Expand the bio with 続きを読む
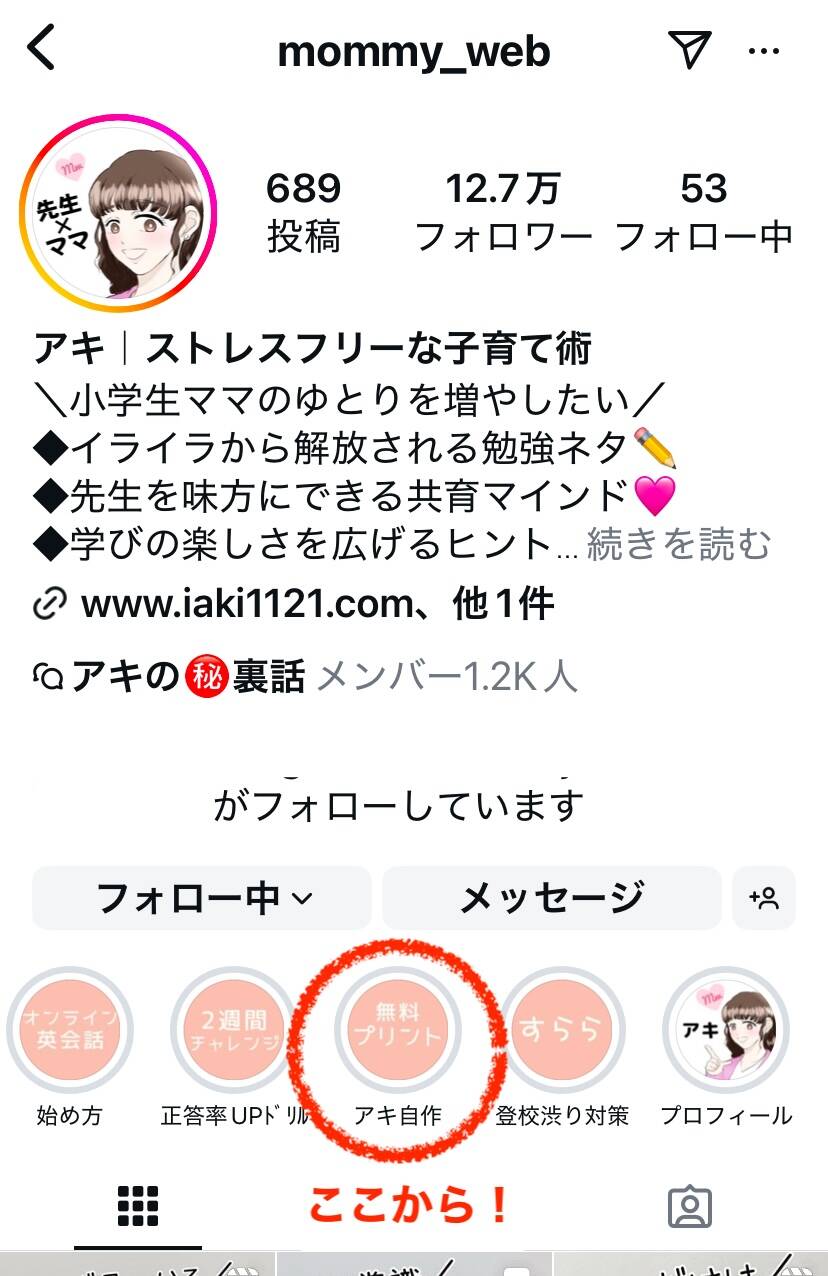This screenshot has width=828, height=1276. click(x=678, y=545)
